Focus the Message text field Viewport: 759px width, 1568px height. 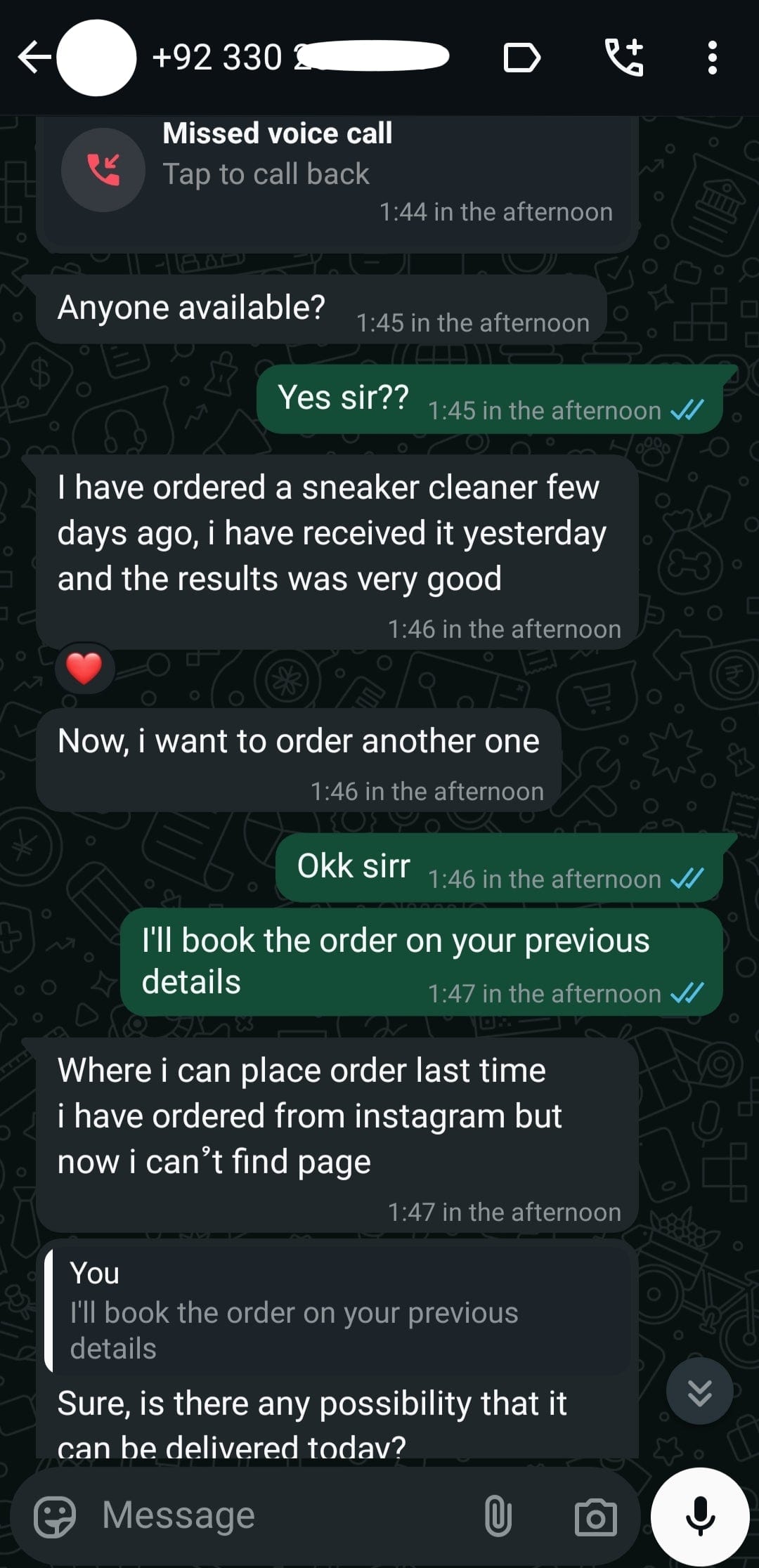pos(281,1516)
